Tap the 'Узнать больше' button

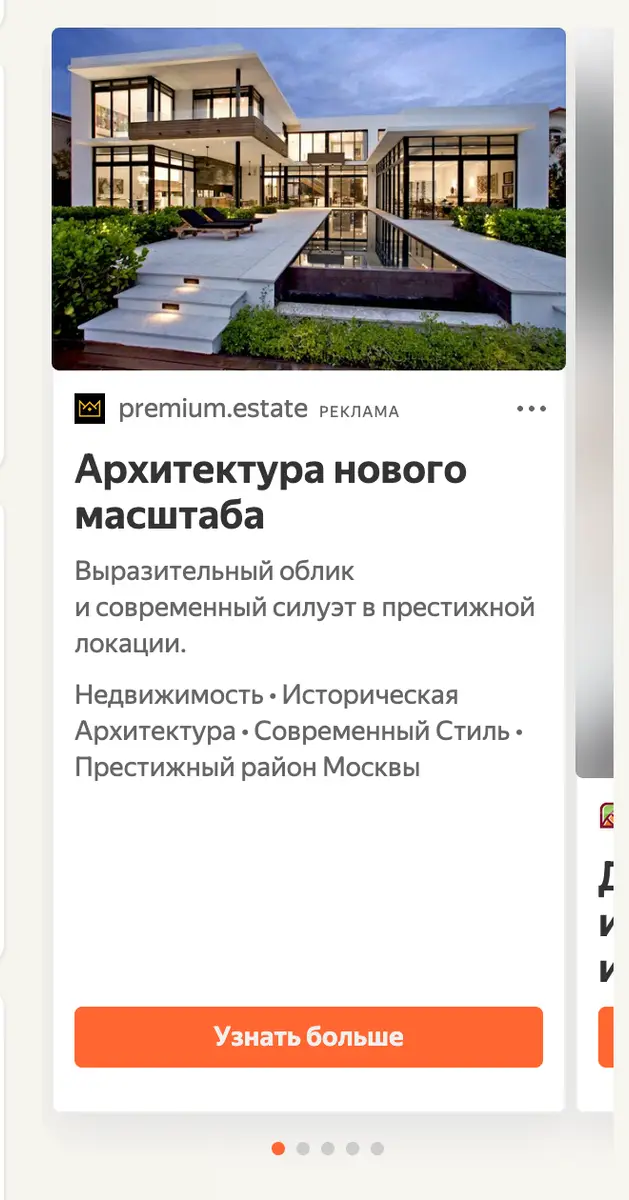pos(308,1037)
